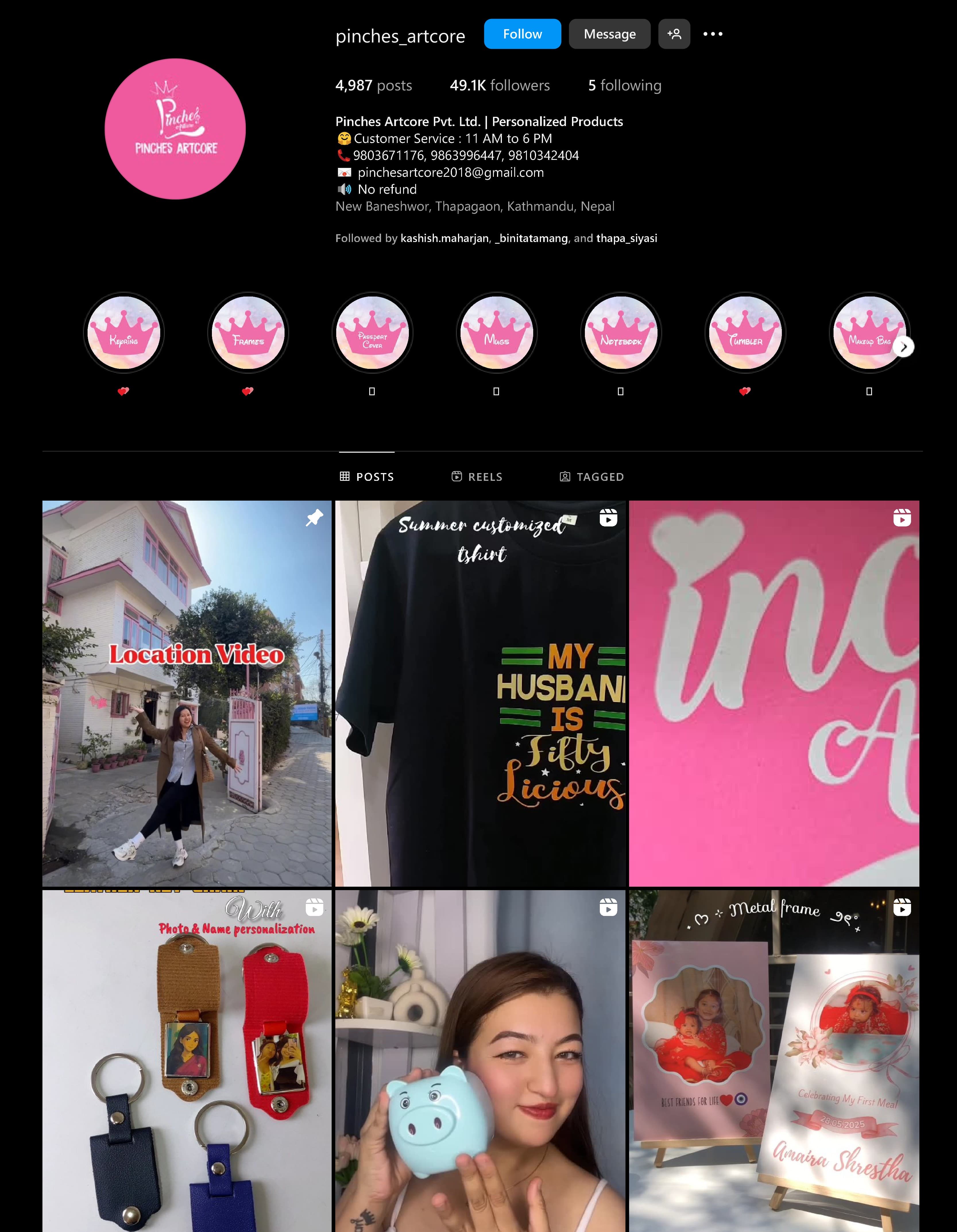Open the photo and name keychain reel
This screenshot has height=1232, width=957.
(187, 1061)
